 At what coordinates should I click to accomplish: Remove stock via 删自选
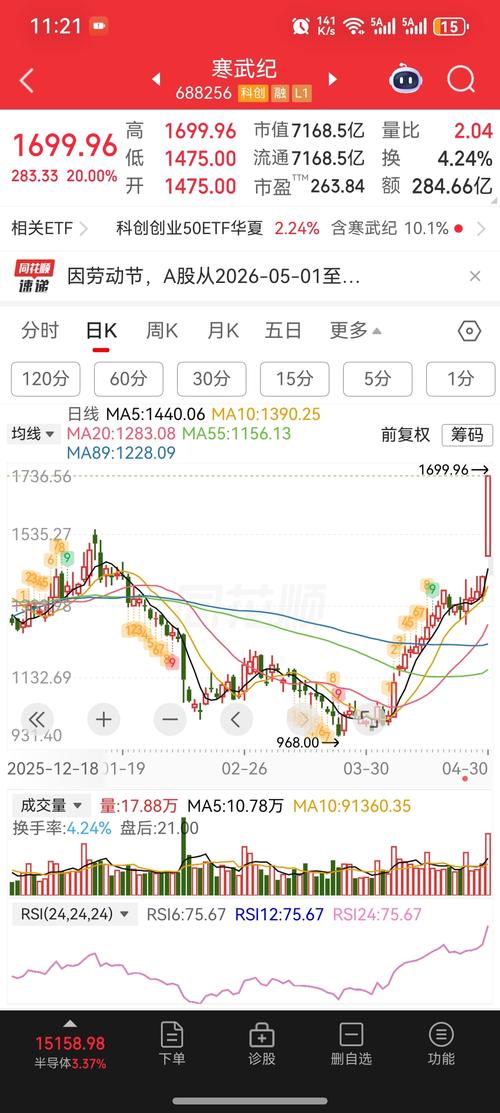pyautogui.click(x=351, y=1044)
